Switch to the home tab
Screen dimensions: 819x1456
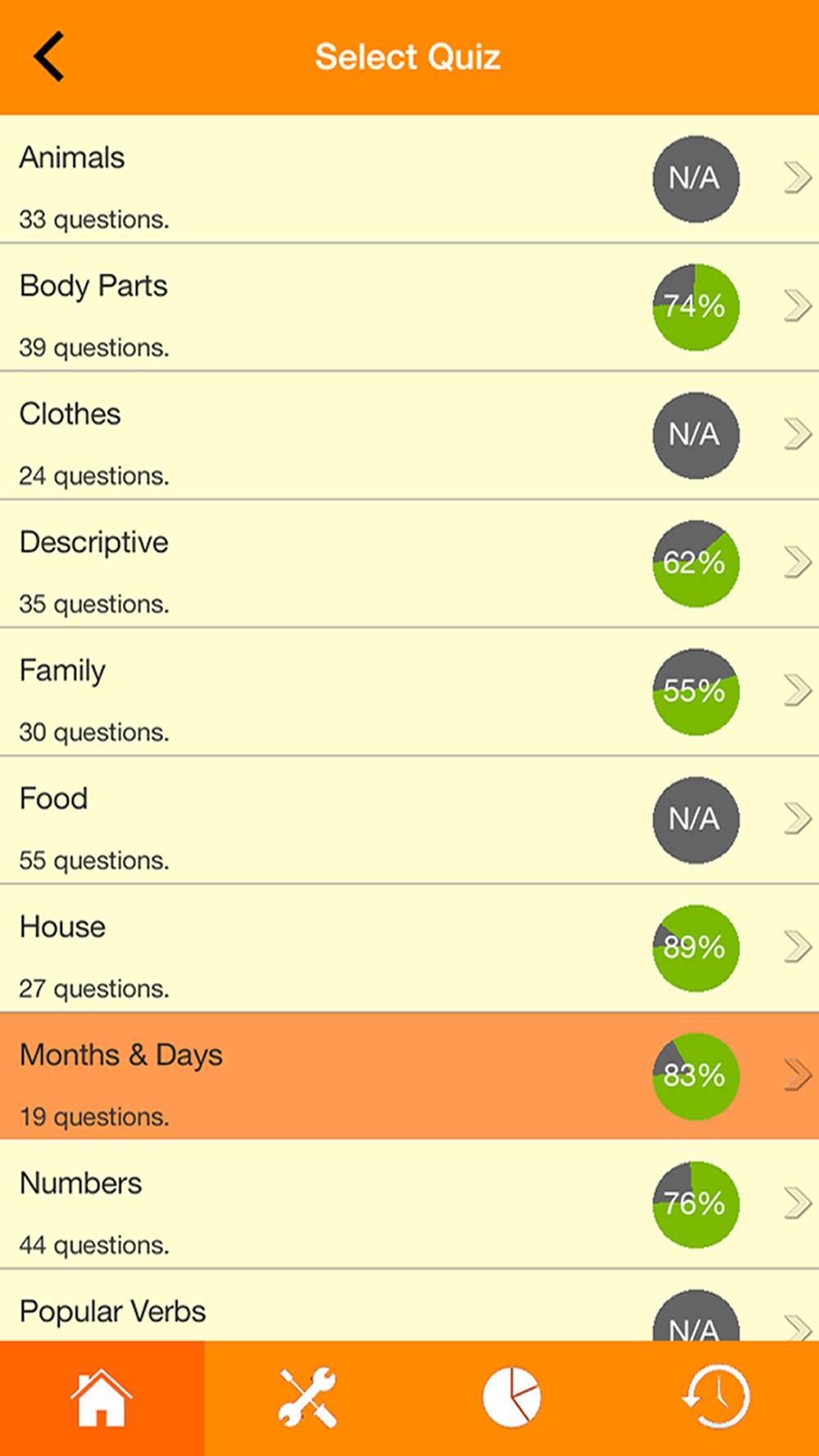[x=102, y=1398]
